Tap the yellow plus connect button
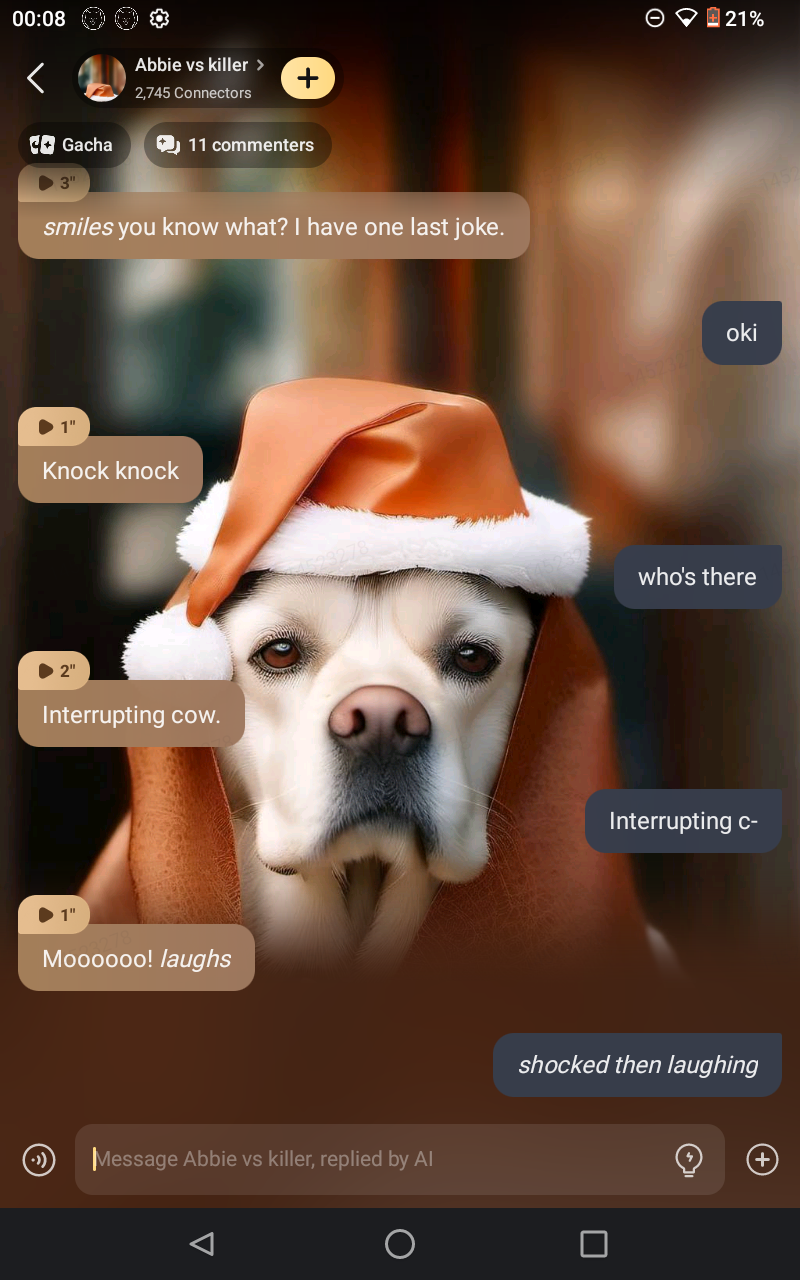This screenshot has height=1280, width=800. click(307, 78)
